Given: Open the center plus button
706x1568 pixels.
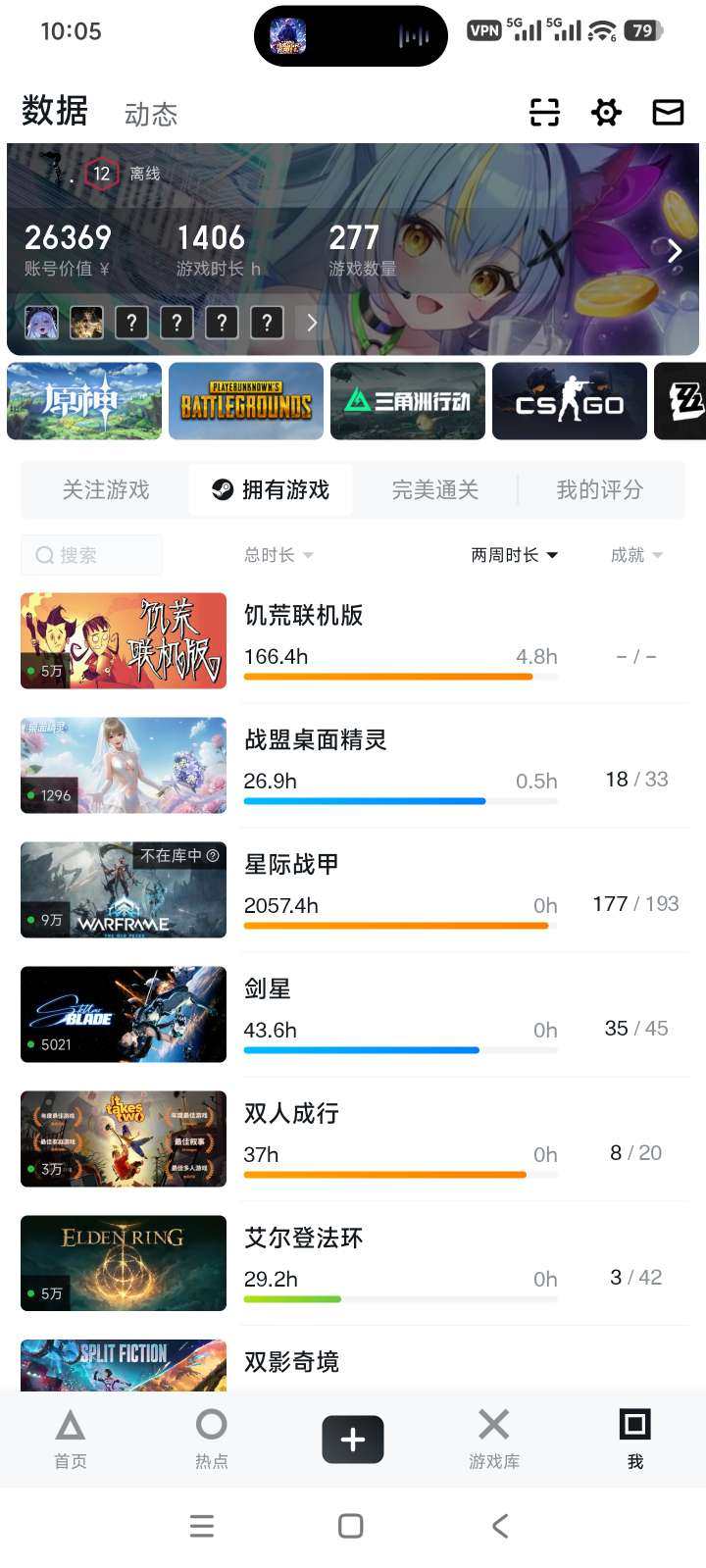Looking at the screenshot, I should click(x=352, y=1439).
